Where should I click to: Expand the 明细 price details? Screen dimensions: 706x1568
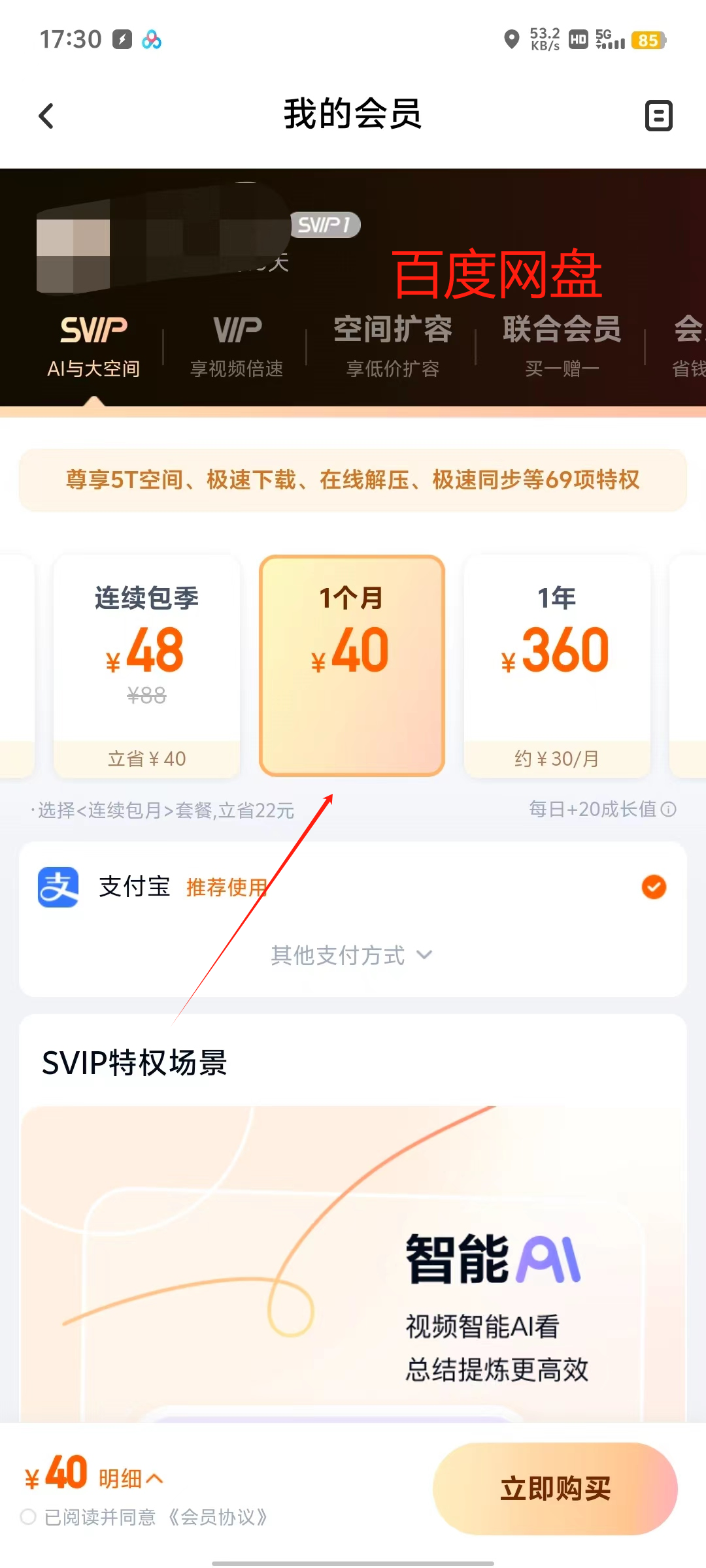click(x=131, y=1478)
